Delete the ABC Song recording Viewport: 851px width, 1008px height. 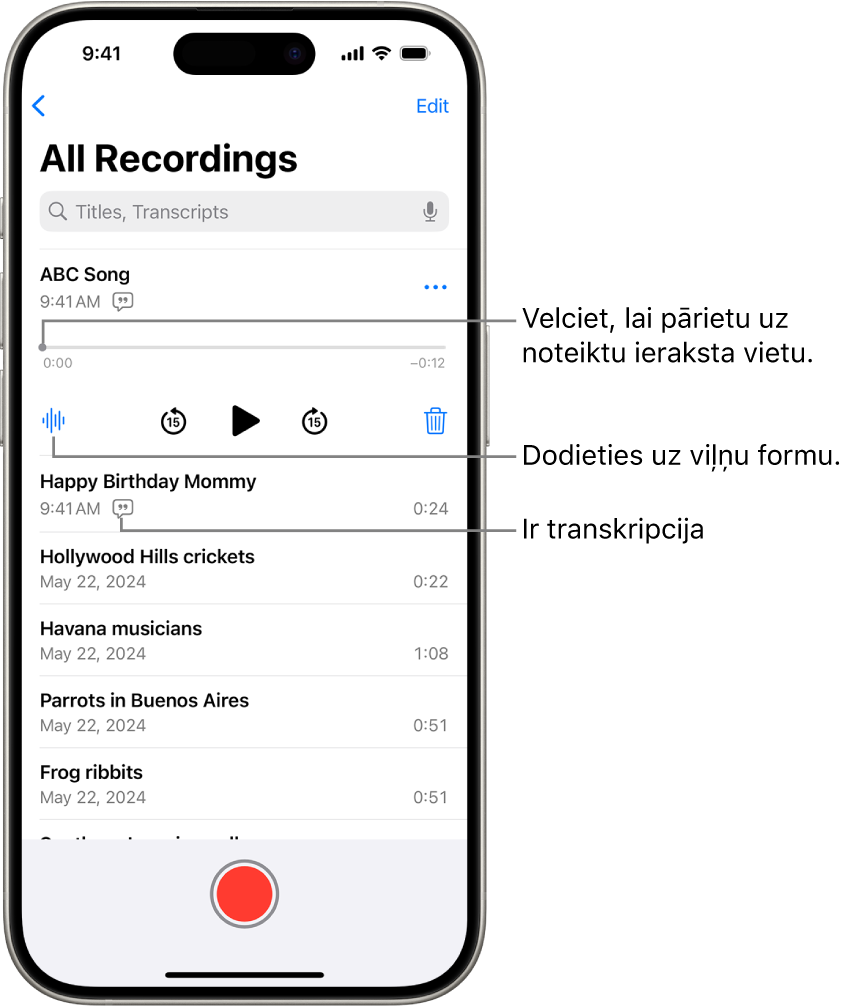click(435, 421)
